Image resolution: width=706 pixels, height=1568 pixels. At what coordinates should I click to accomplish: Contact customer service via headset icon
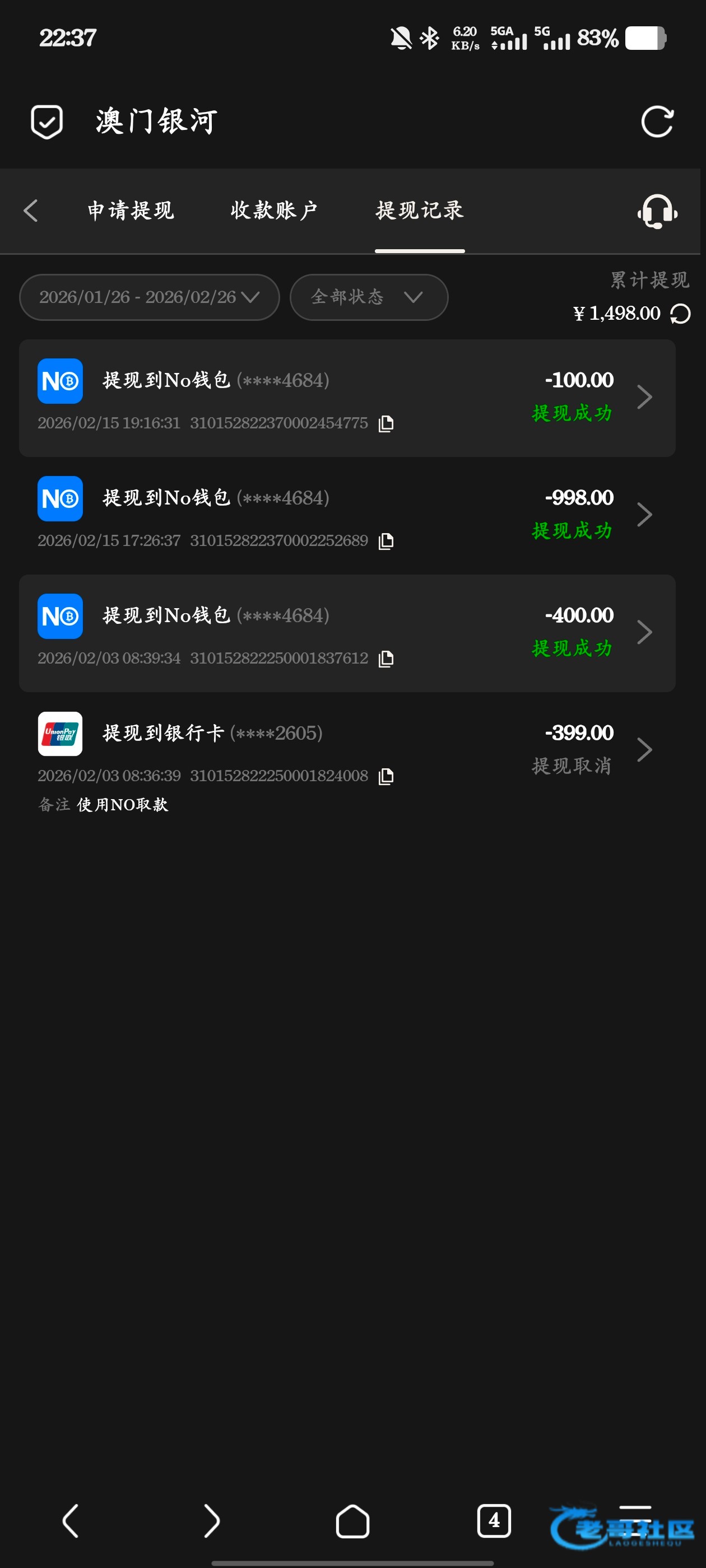pos(657,211)
